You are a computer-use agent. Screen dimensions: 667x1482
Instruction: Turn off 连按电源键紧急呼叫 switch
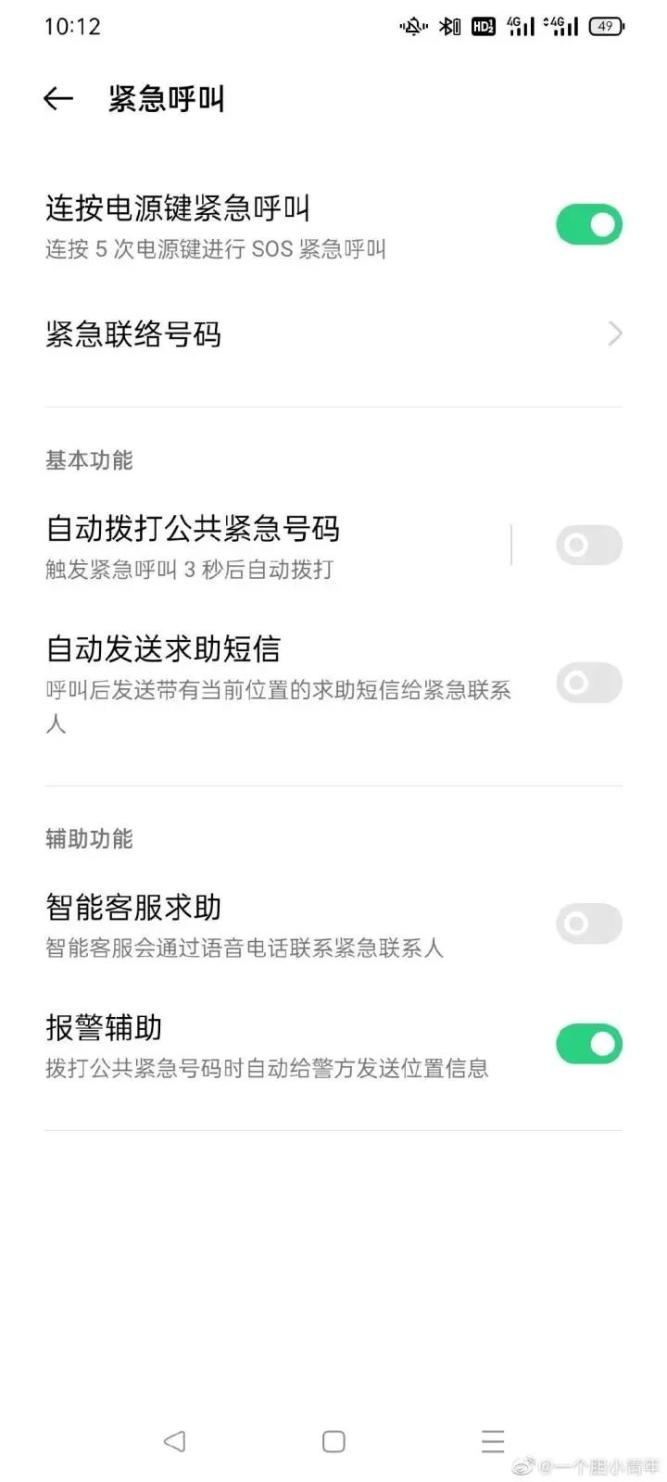pos(589,225)
